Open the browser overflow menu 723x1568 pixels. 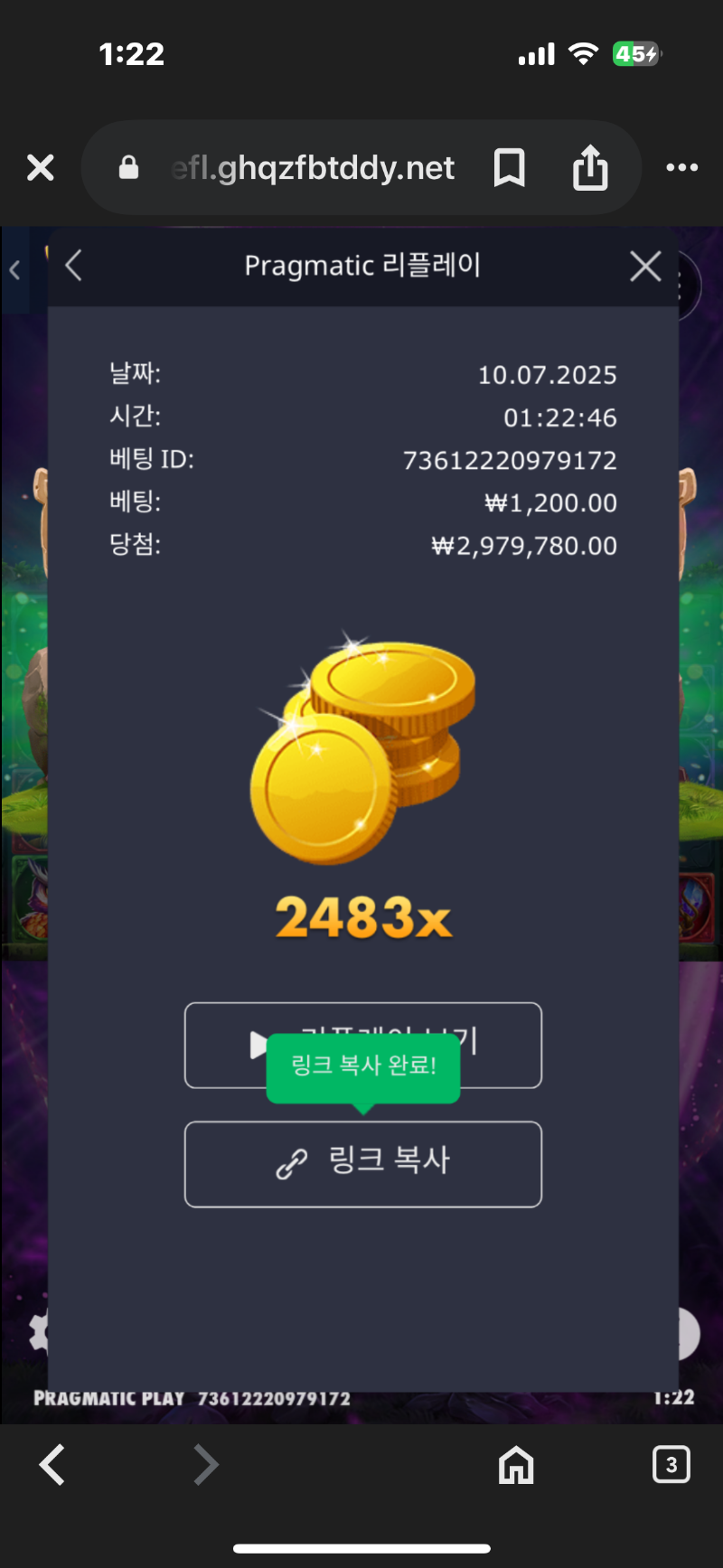click(x=681, y=168)
